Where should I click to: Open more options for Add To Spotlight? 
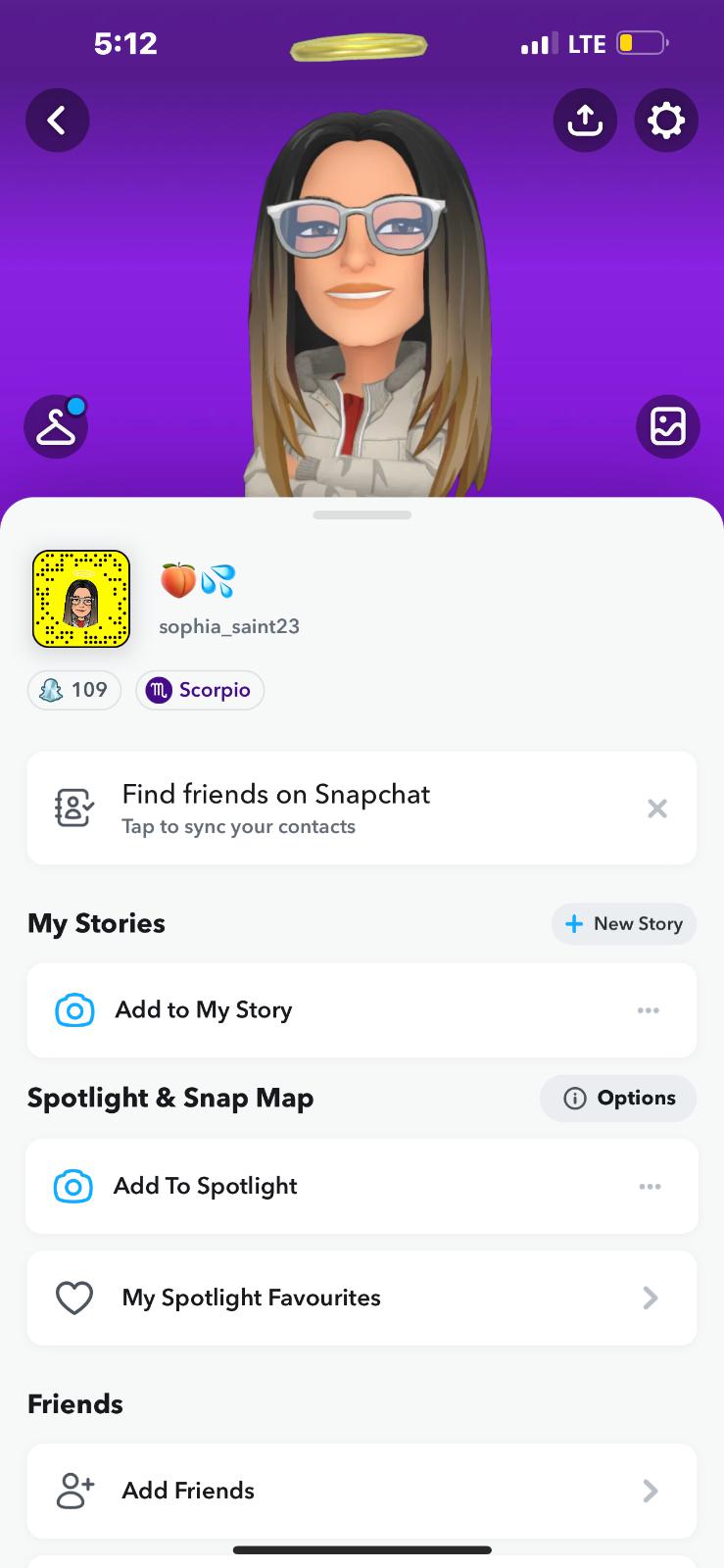(x=651, y=1186)
